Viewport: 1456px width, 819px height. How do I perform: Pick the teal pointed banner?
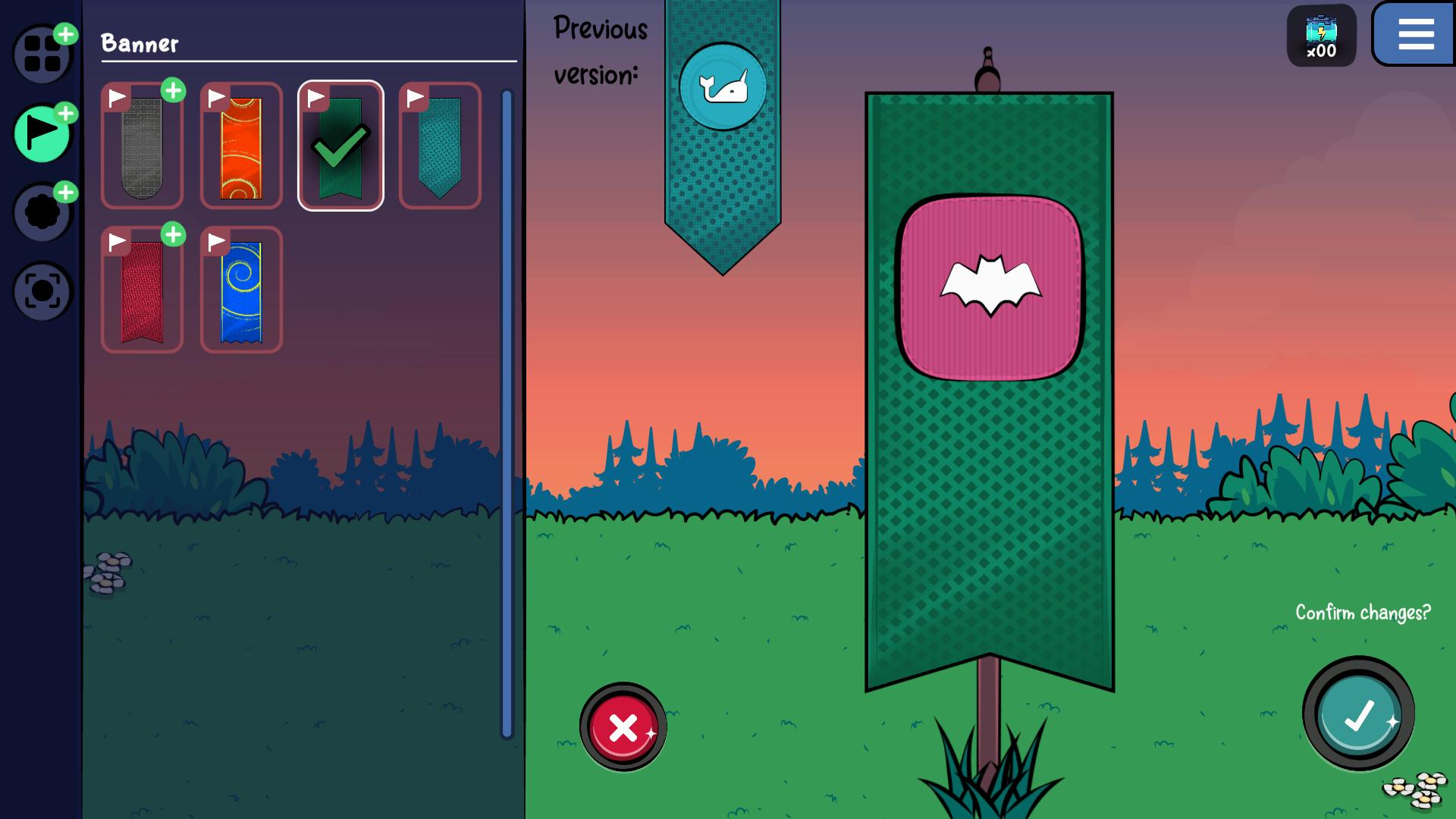440,146
